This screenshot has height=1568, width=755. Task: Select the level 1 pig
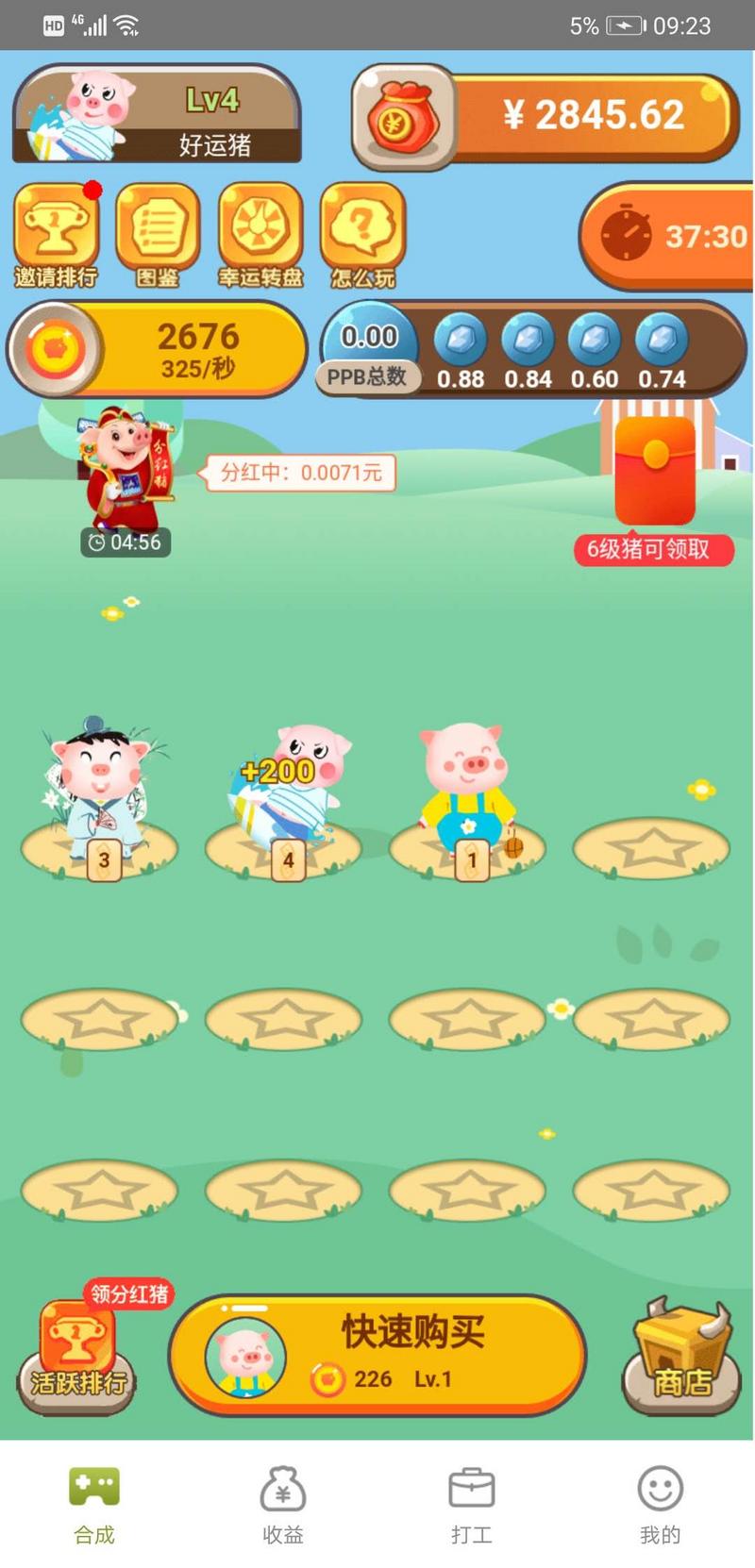[467, 792]
